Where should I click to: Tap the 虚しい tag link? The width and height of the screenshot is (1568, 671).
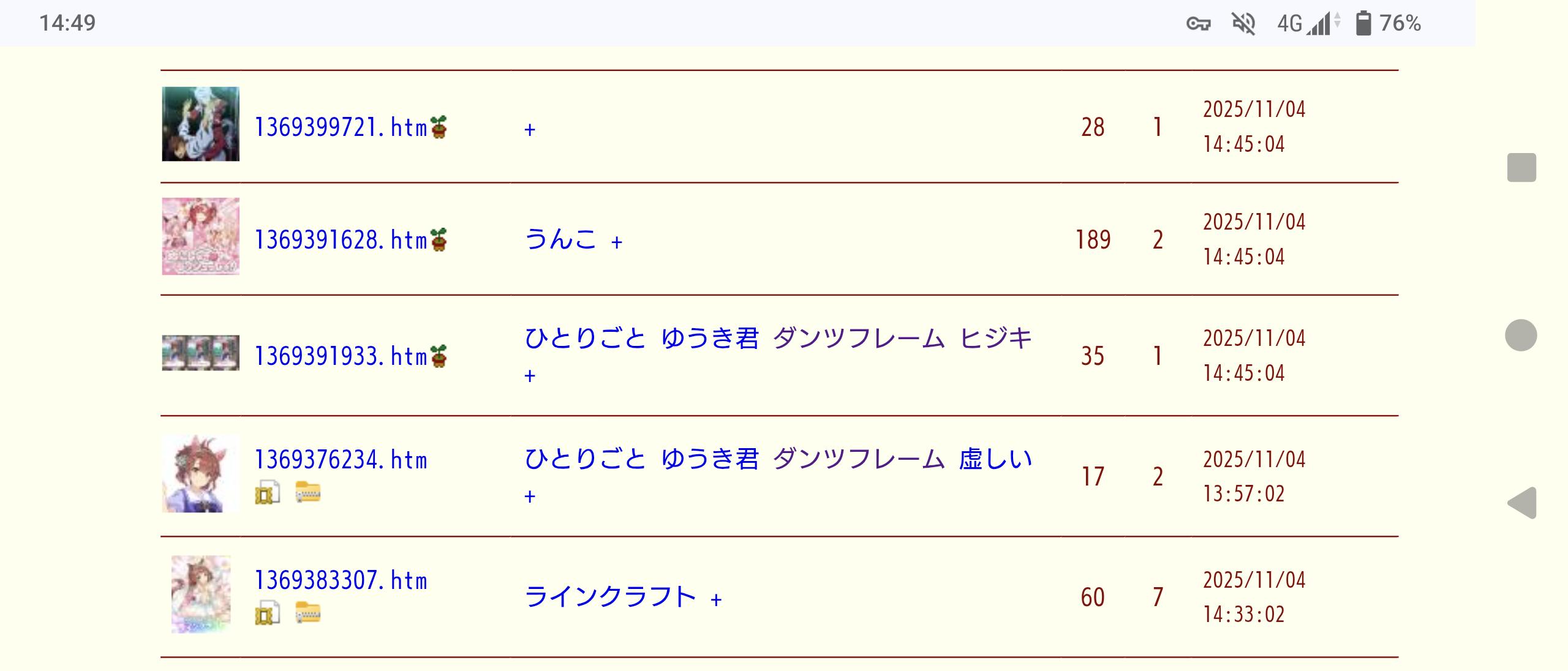tap(996, 459)
